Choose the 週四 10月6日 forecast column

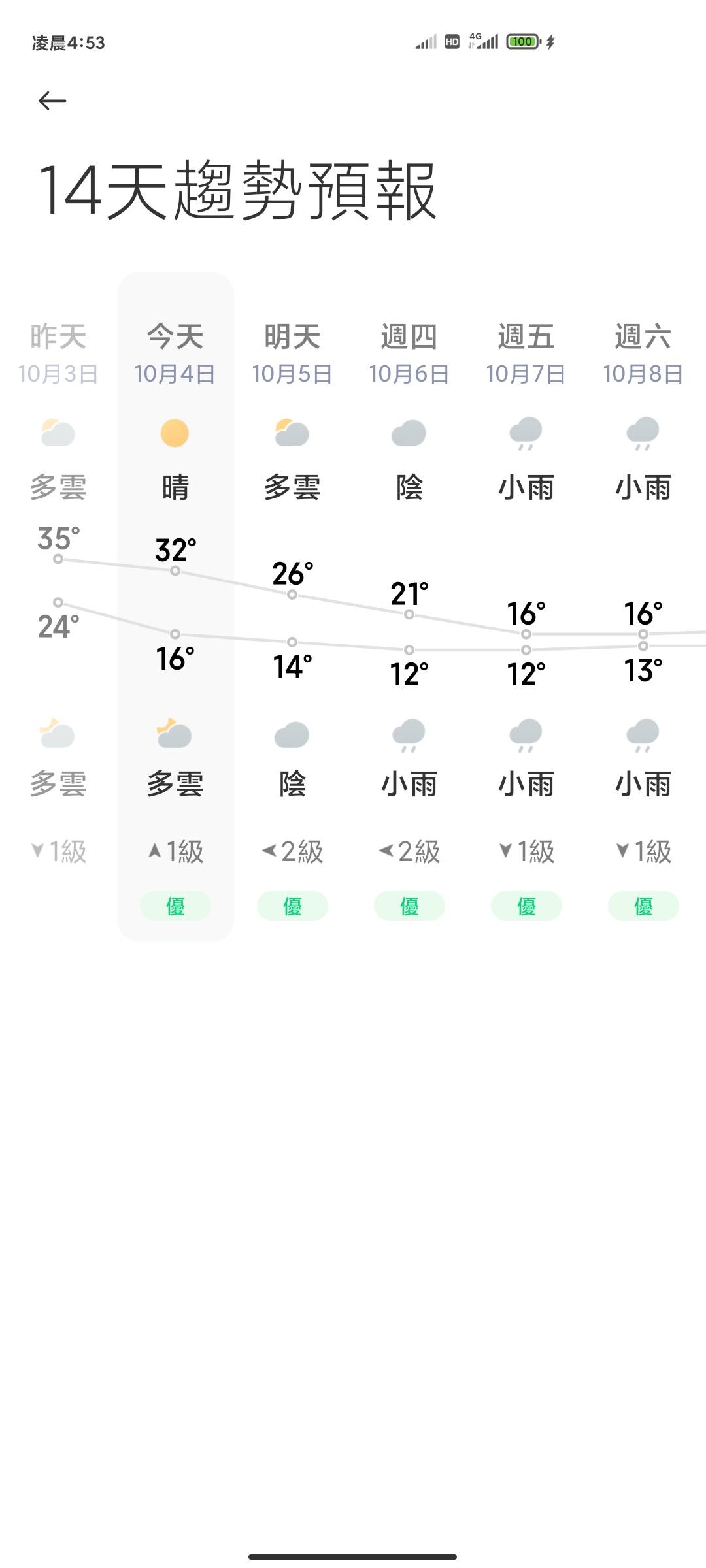click(x=409, y=353)
